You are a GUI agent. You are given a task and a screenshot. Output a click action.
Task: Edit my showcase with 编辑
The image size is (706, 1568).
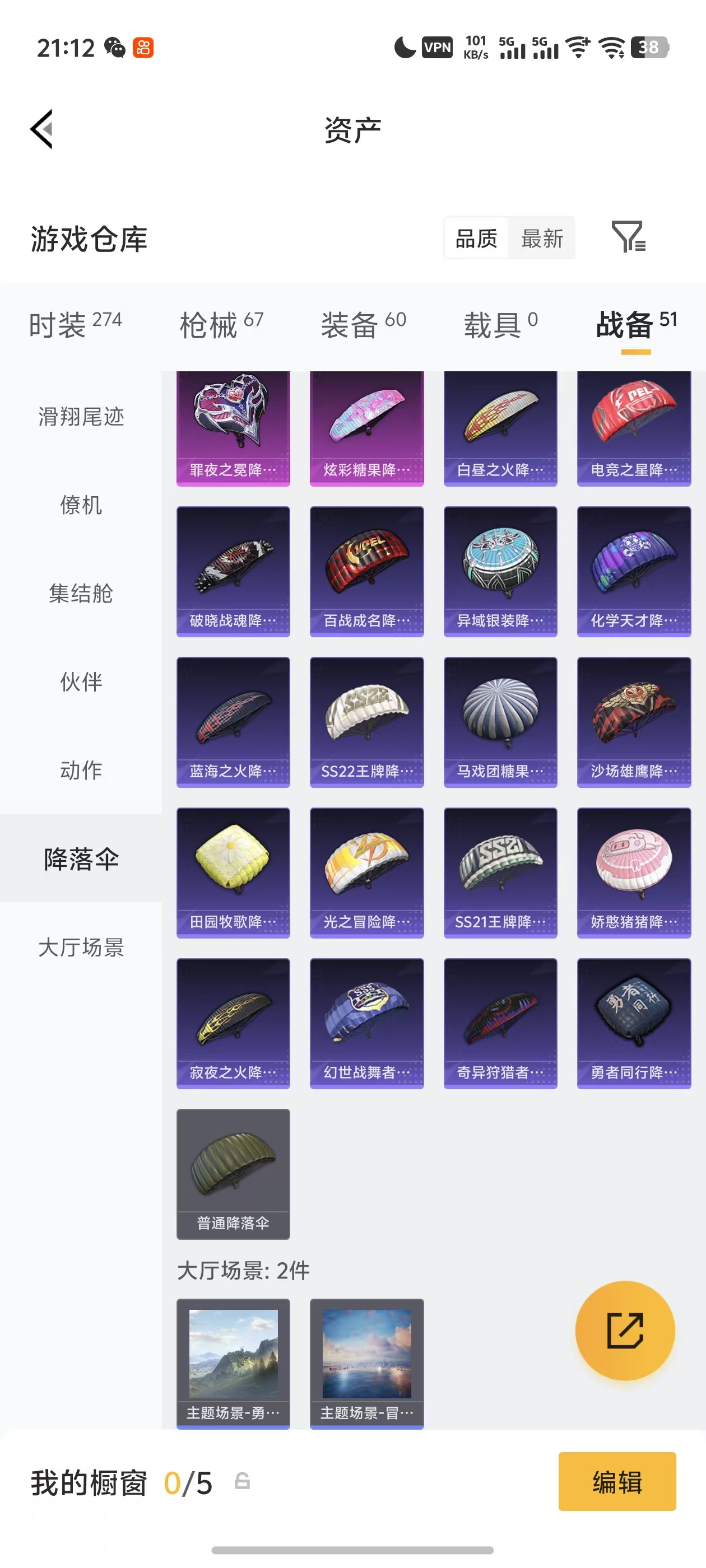(616, 1482)
